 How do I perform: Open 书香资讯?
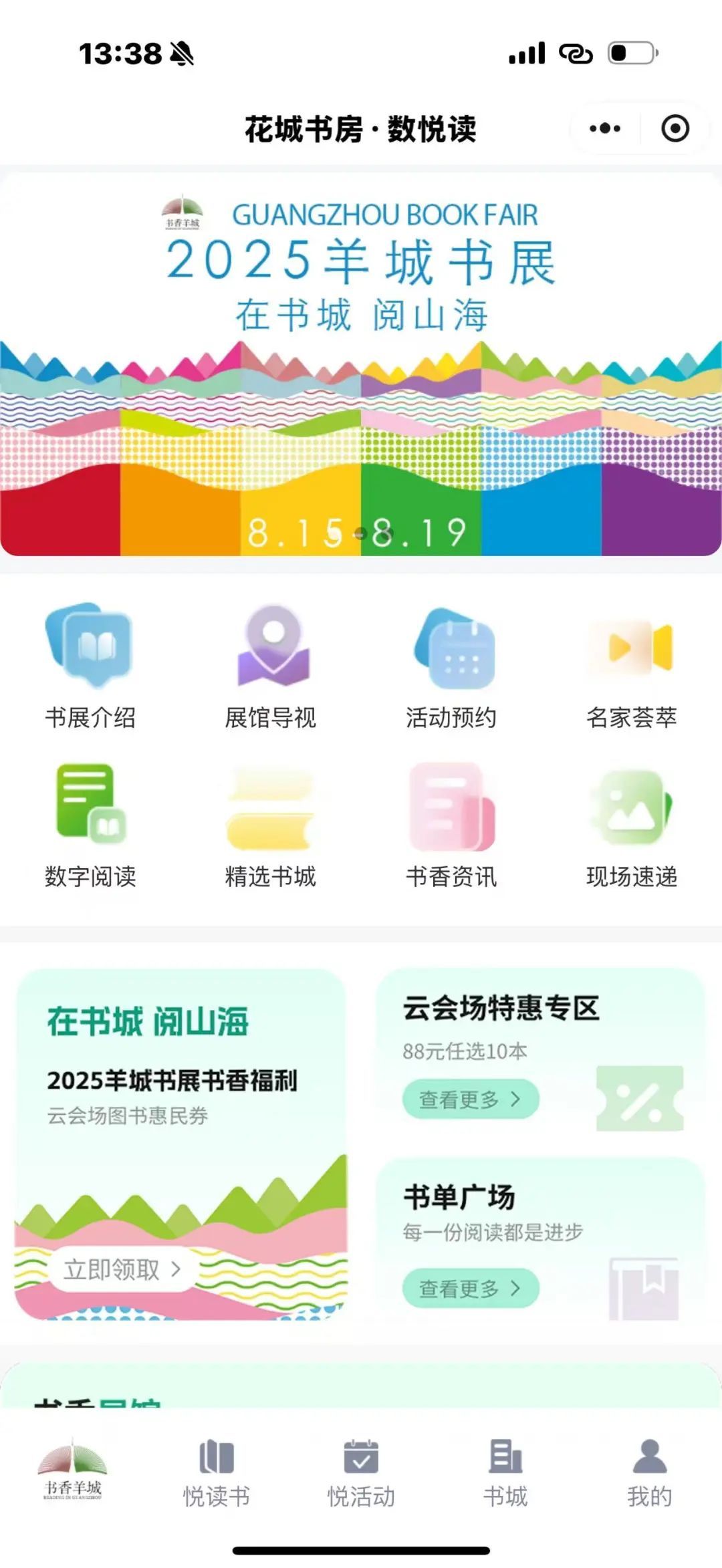click(x=451, y=825)
